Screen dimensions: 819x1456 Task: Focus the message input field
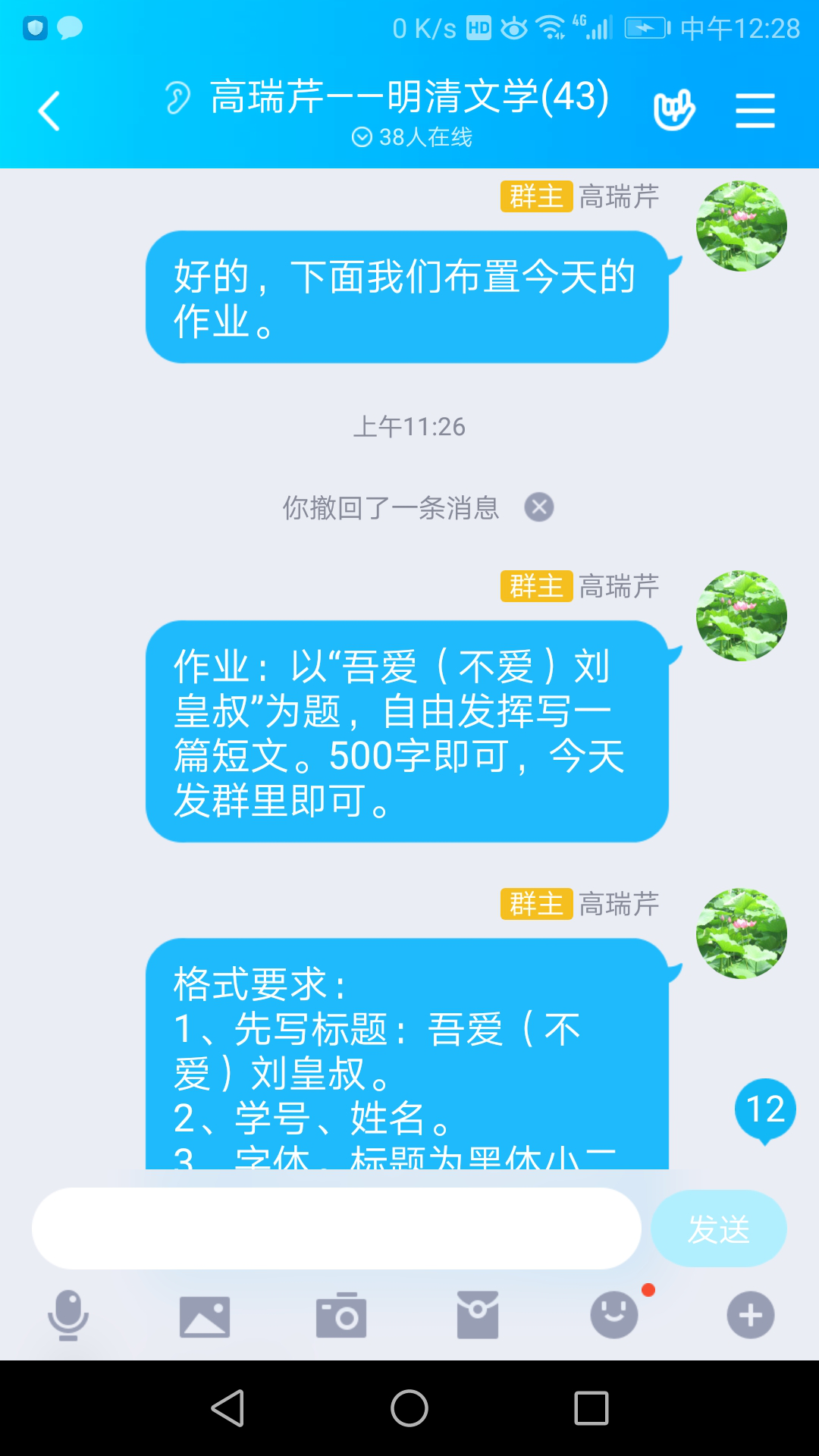[337, 1228]
